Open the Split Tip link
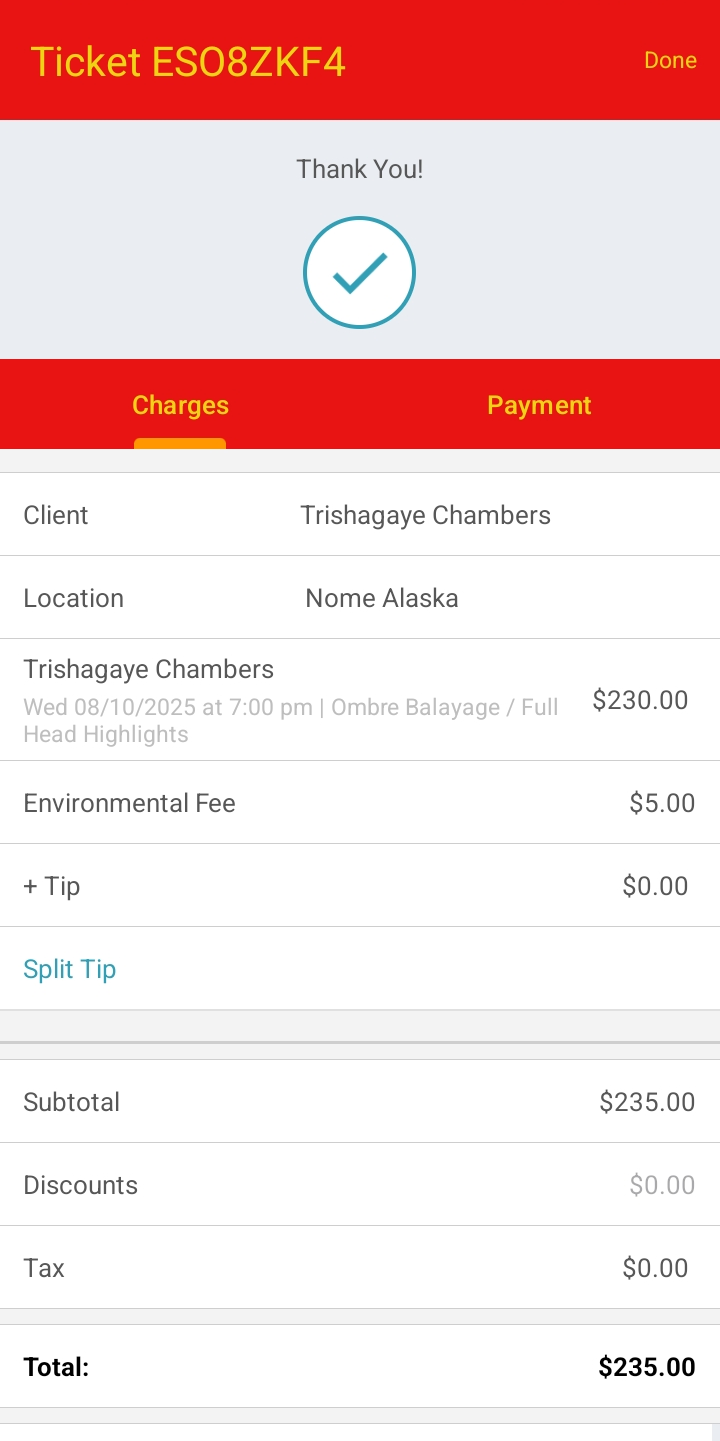 point(70,969)
